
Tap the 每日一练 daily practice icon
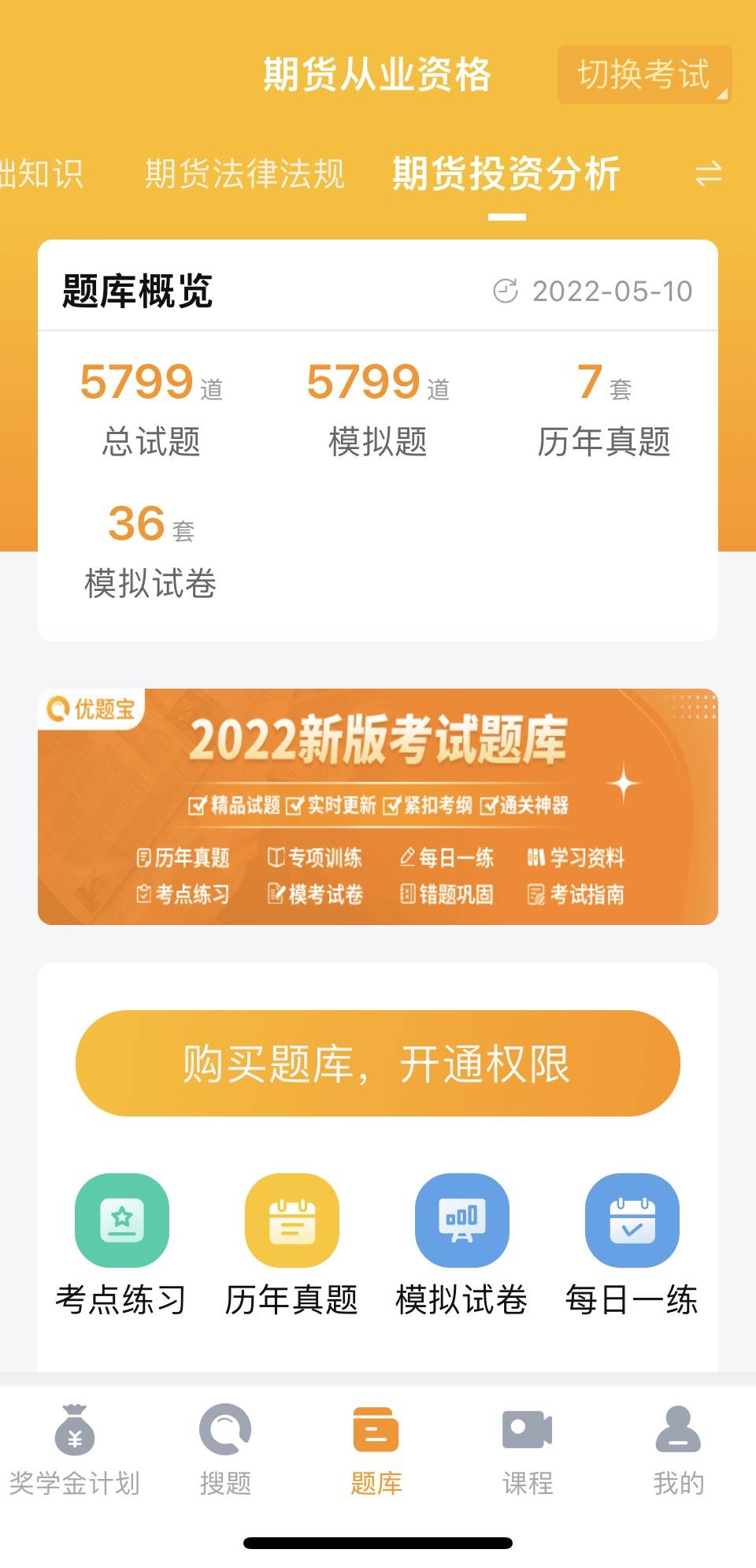click(x=631, y=1220)
